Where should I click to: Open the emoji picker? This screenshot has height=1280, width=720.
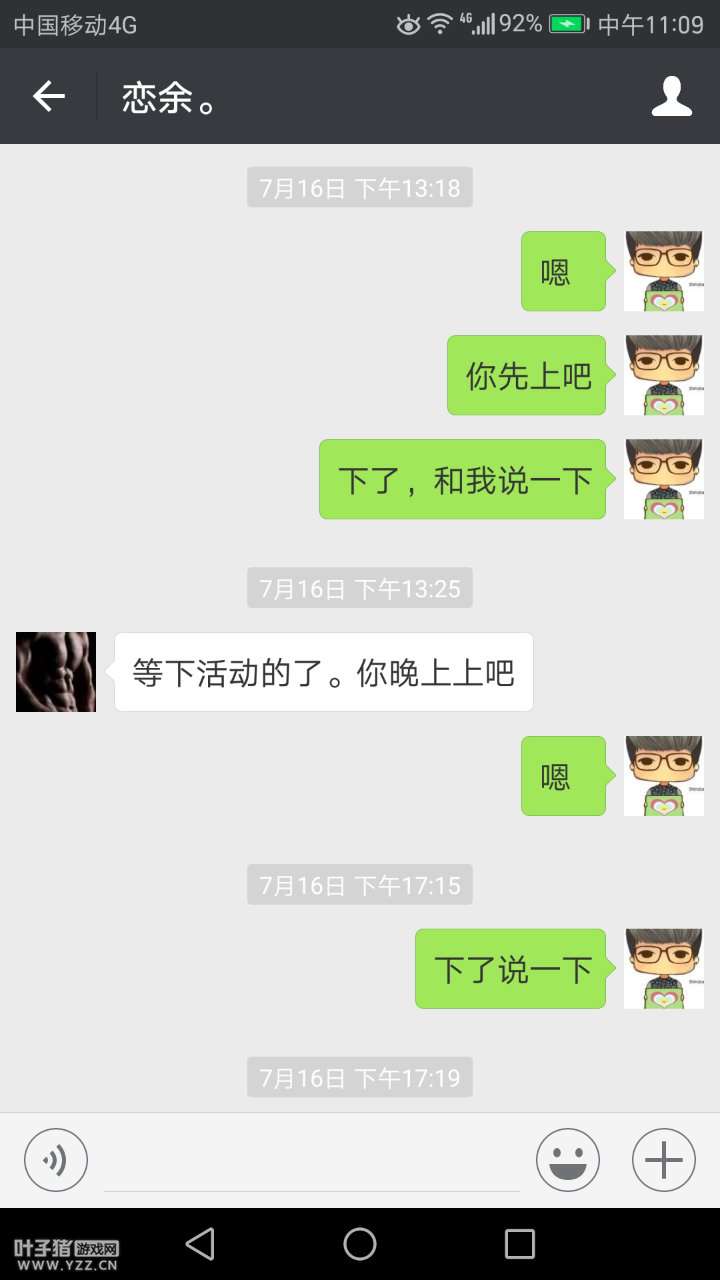pyautogui.click(x=568, y=1160)
